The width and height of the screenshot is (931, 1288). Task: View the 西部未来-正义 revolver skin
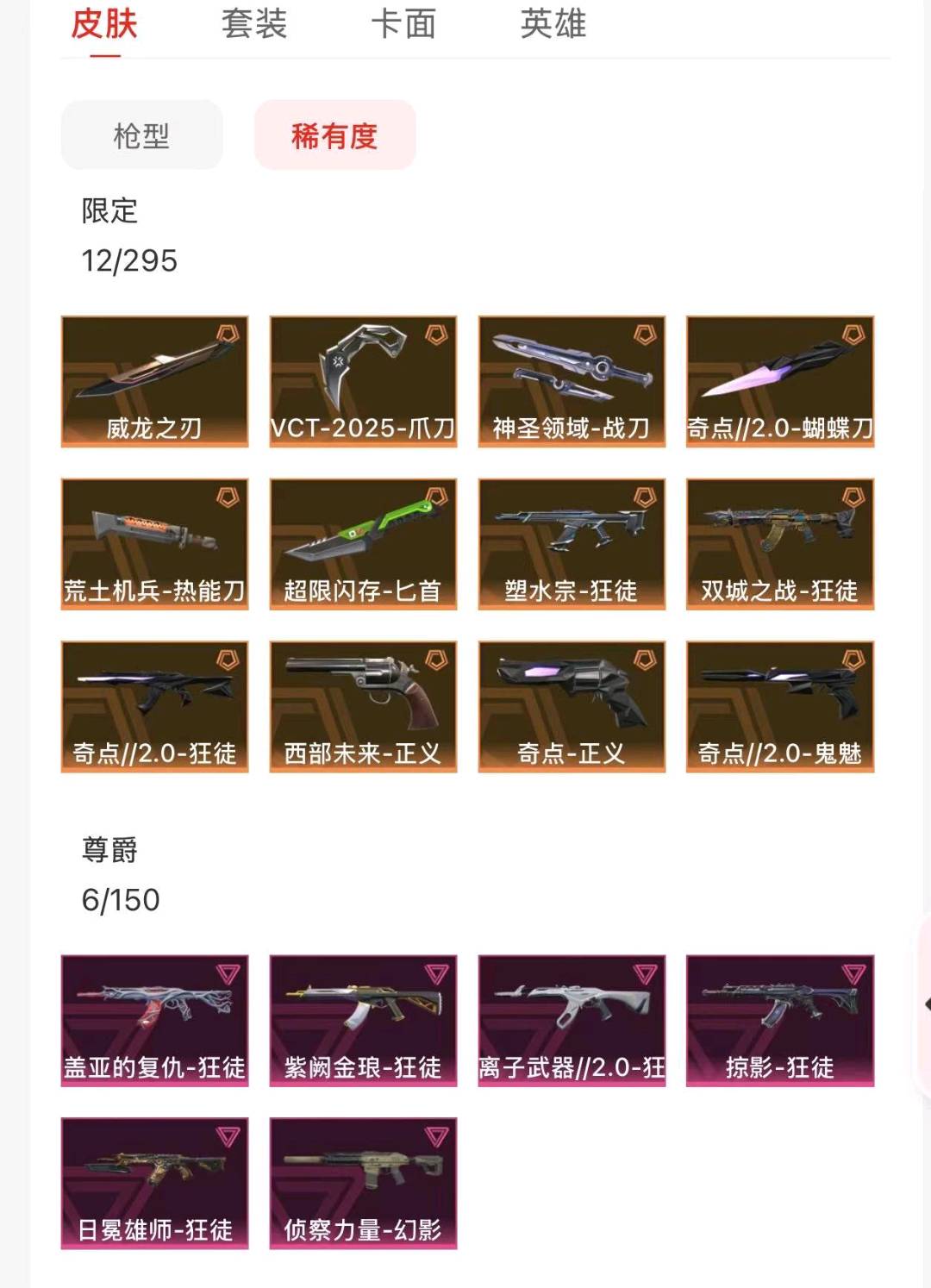click(x=363, y=706)
